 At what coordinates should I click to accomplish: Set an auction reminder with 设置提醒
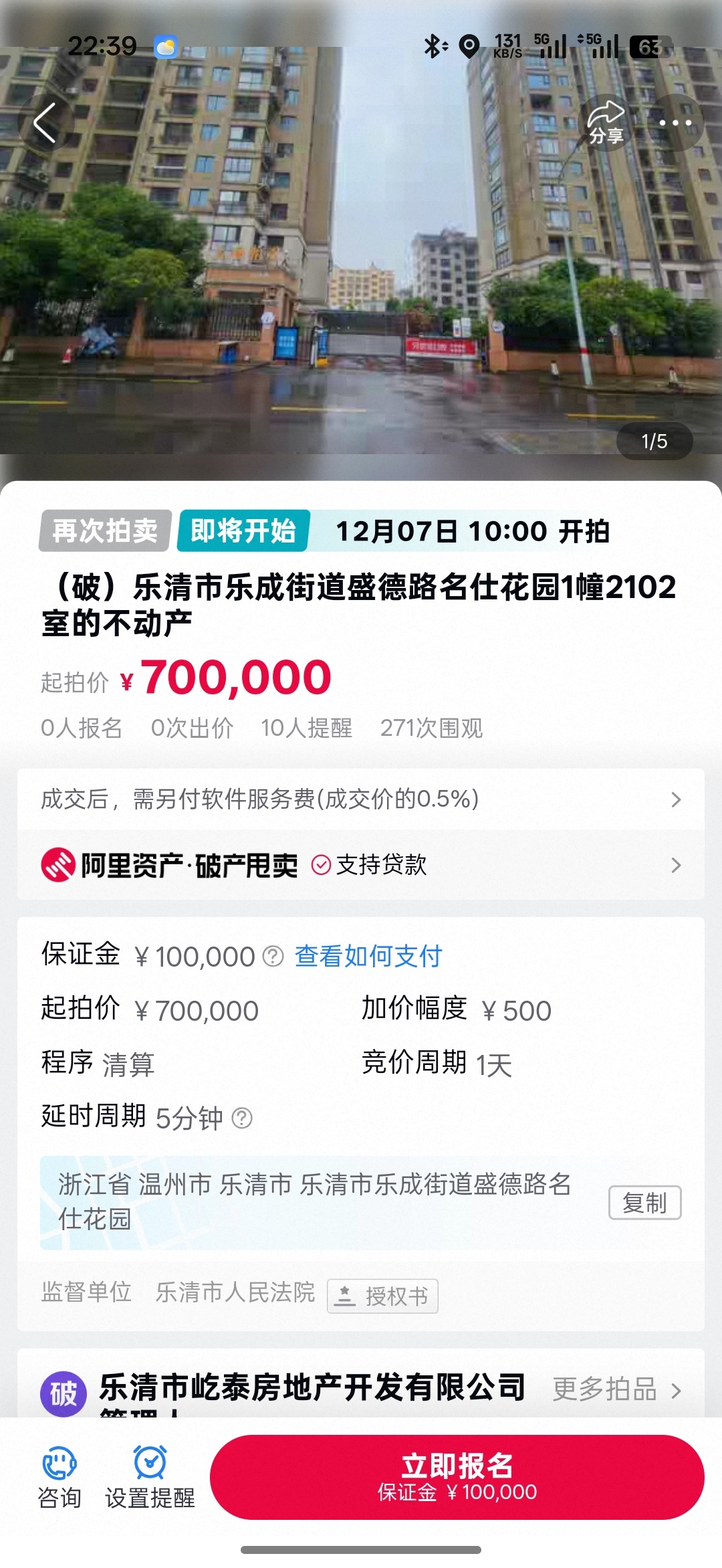coord(150,1477)
